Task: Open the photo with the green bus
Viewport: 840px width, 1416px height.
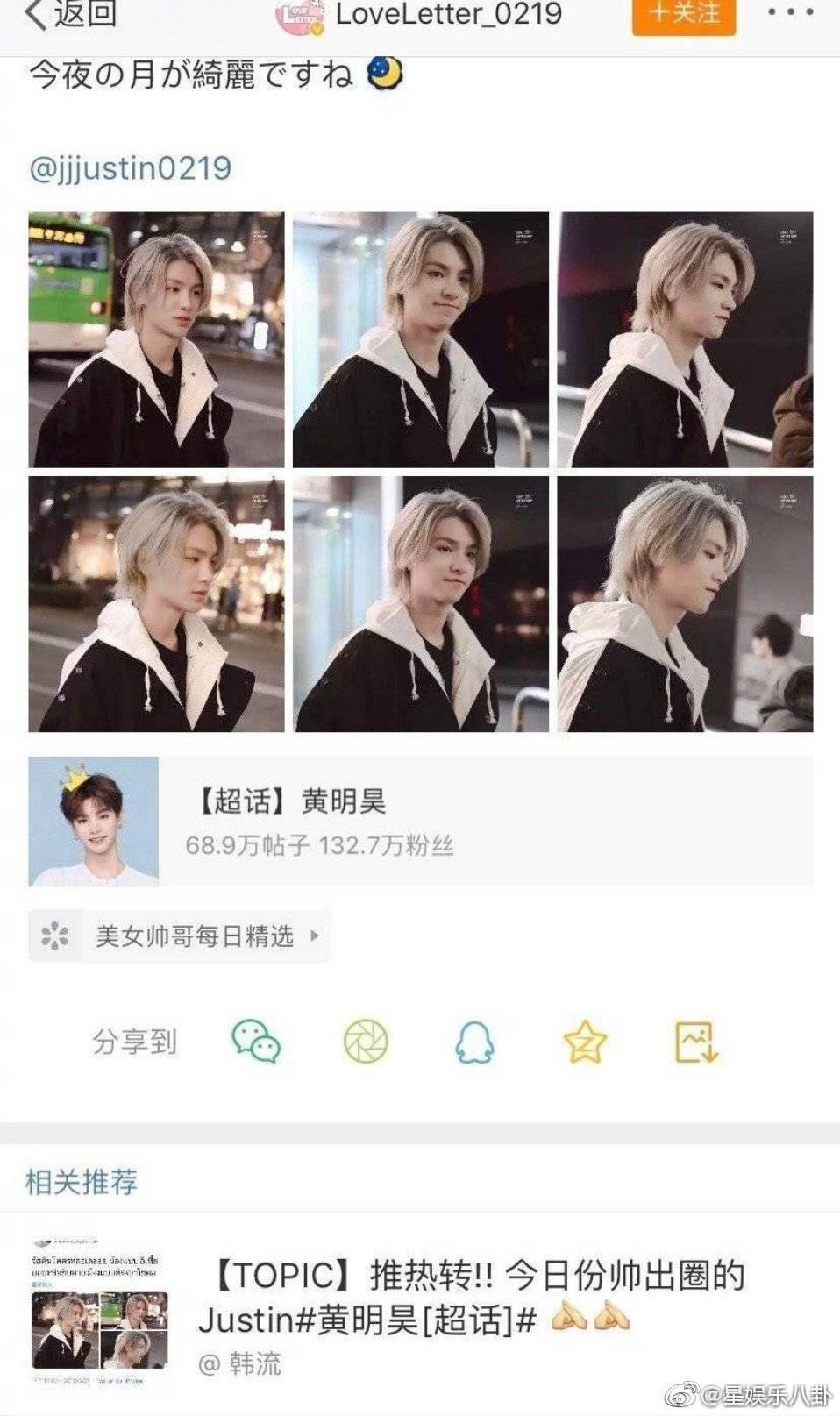Action: 156,339
